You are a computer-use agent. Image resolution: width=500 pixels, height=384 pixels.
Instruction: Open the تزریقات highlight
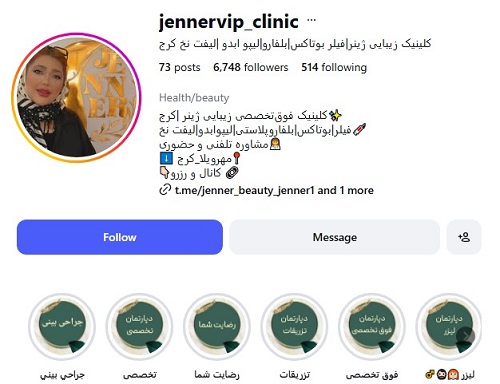pyautogui.click(x=294, y=327)
